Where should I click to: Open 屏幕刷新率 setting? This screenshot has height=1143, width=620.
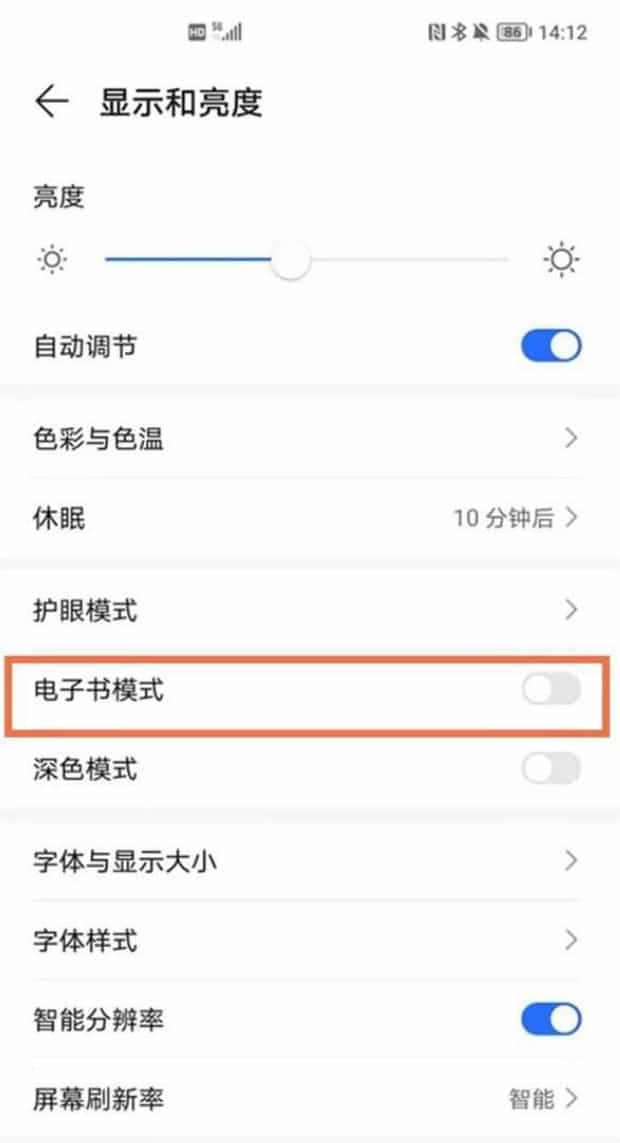[x=310, y=1098]
